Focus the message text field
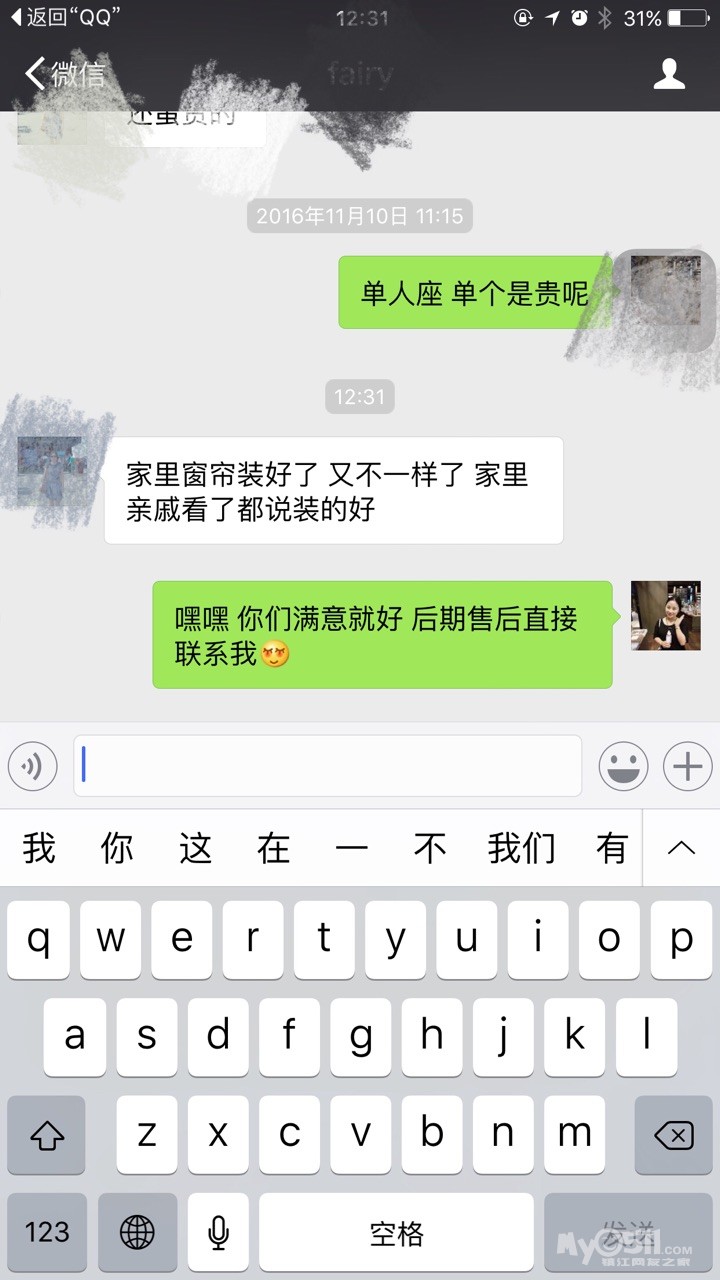The height and width of the screenshot is (1280, 720). (x=327, y=766)
